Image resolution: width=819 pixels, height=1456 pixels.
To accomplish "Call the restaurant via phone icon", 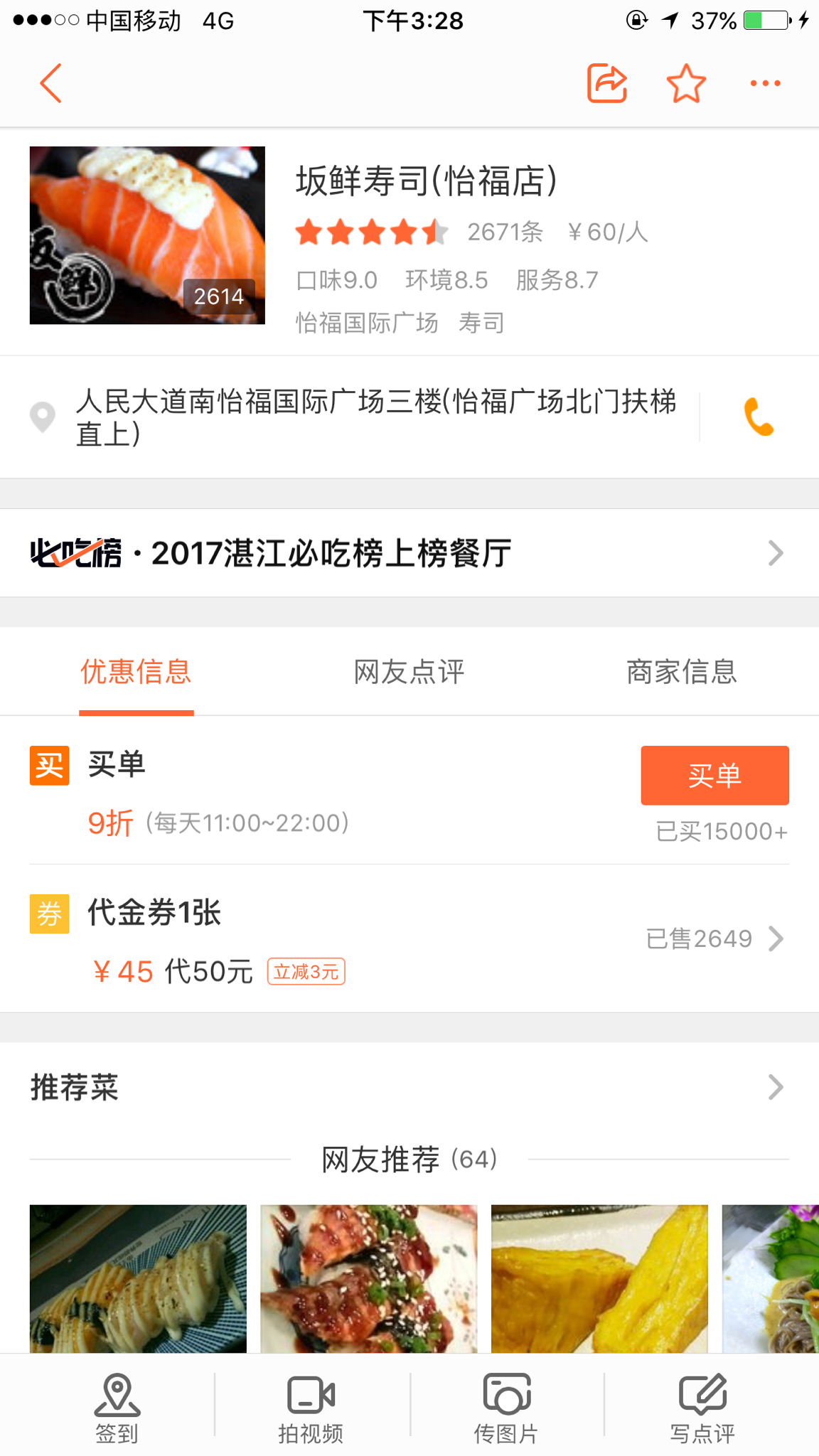I will pos(759,417).
